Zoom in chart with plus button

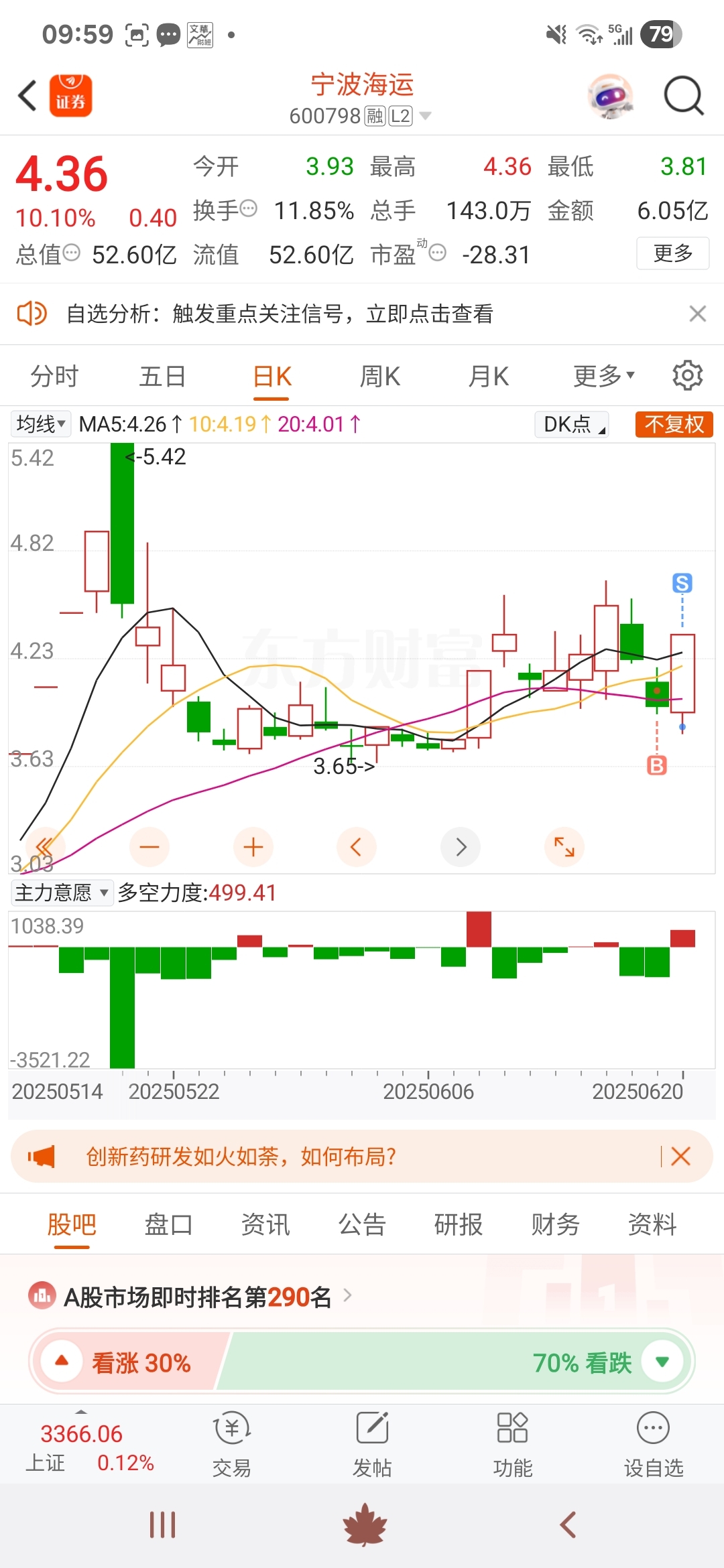[x=253, y=847]
